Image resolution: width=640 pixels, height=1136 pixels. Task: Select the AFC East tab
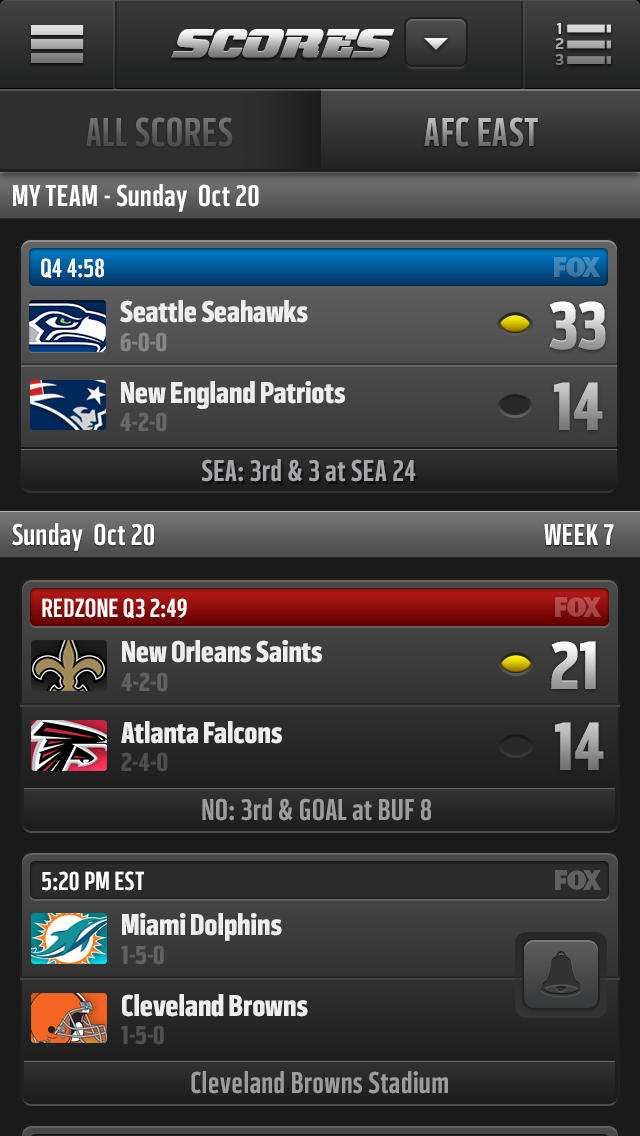point(481,132)
